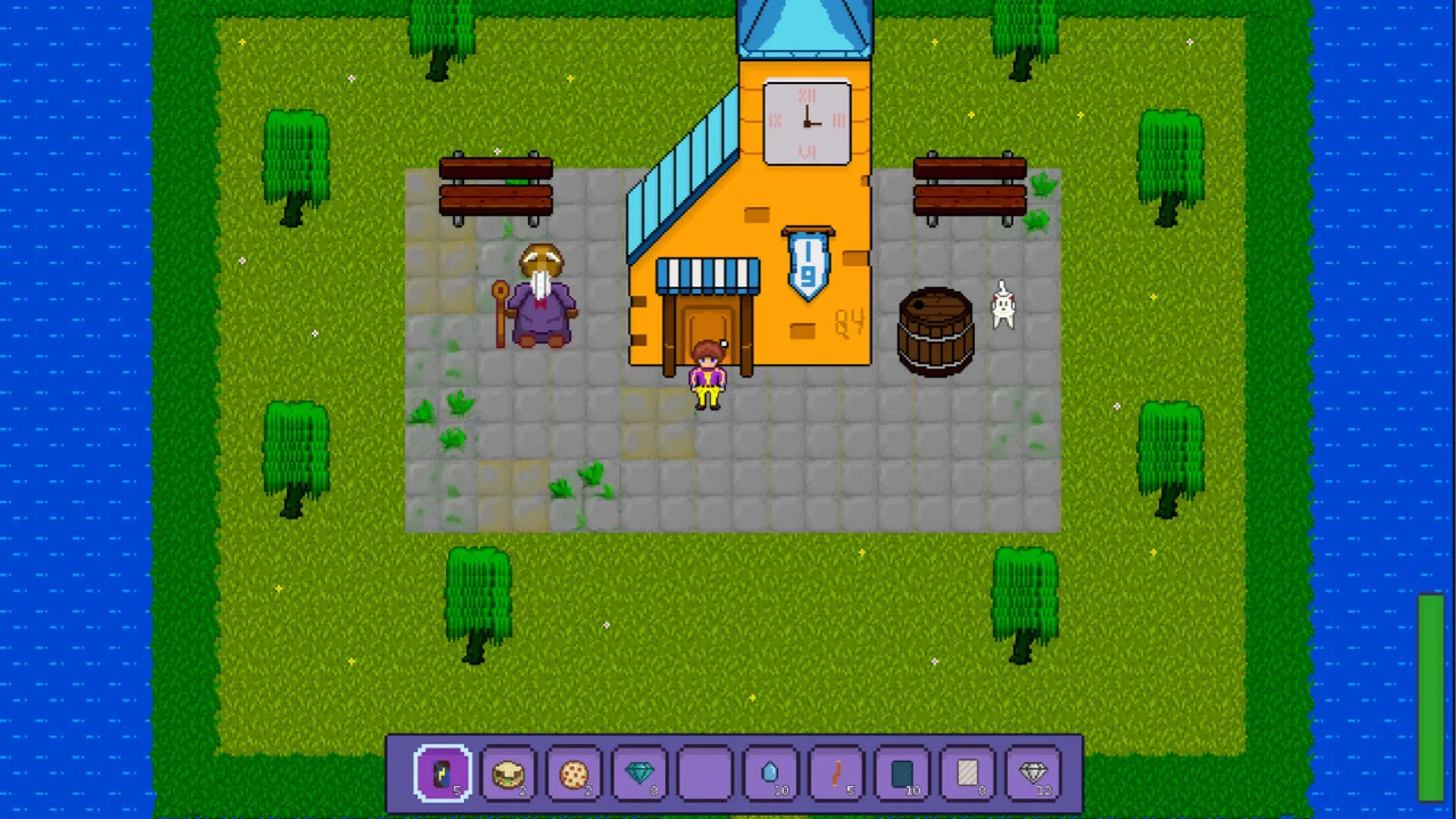1456x819 pixels.
Task: Select the orange stick item slot
Action: (x=836, y=773)
